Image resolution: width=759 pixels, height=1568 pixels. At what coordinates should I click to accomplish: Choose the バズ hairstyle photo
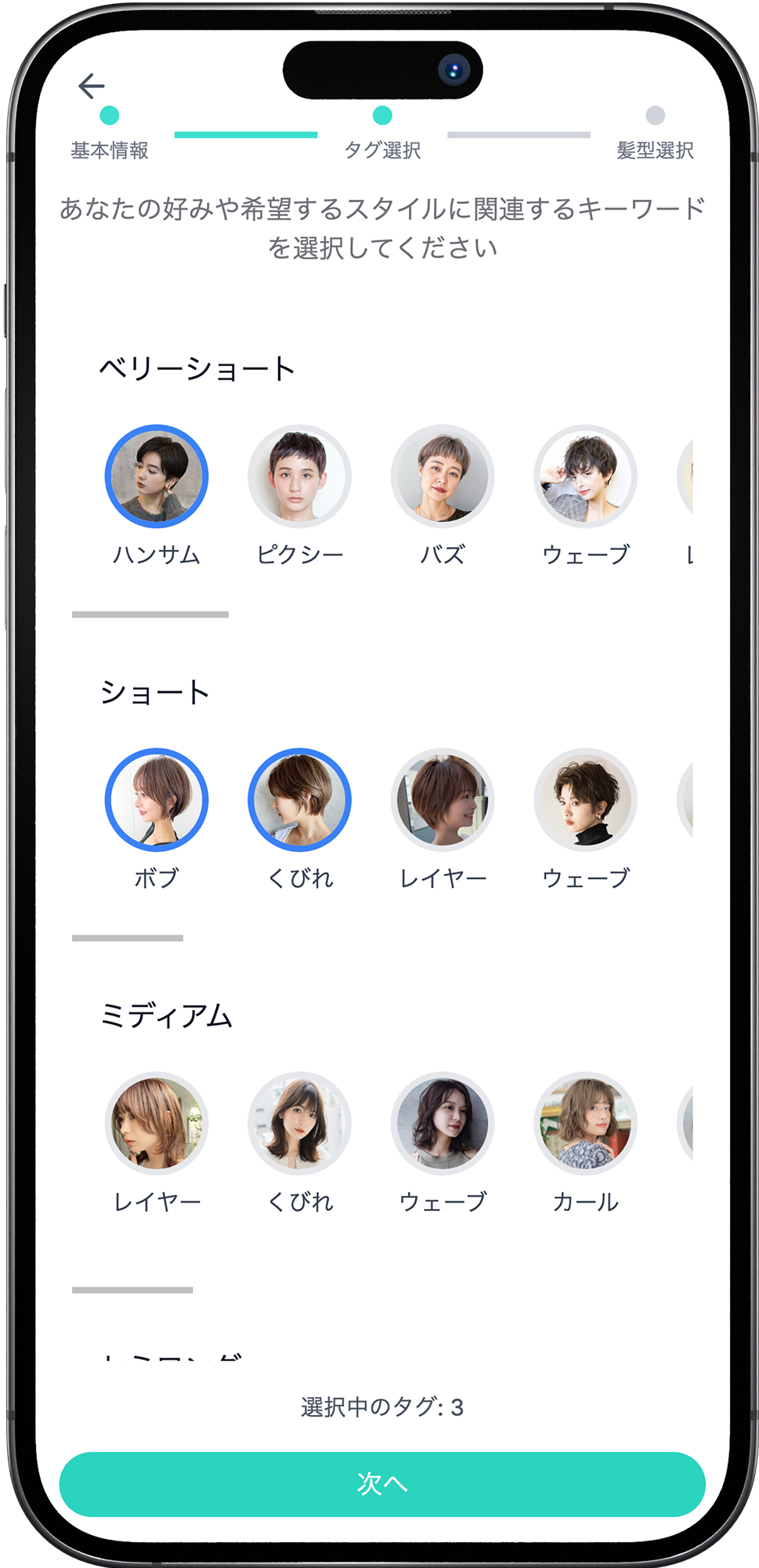pos(442,476)
